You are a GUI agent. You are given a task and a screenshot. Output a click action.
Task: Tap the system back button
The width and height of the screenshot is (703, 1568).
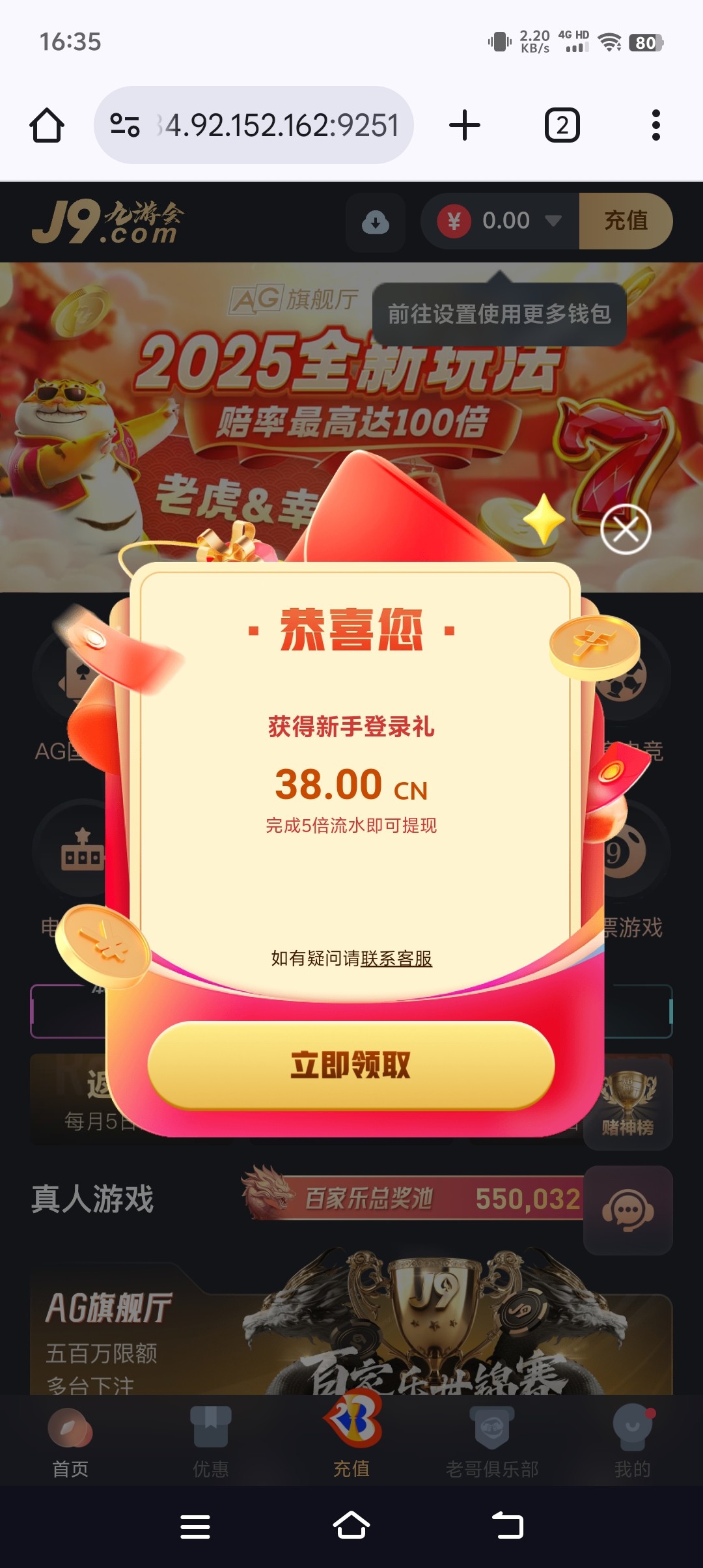pyautogui.click(x=508, y=1526)
